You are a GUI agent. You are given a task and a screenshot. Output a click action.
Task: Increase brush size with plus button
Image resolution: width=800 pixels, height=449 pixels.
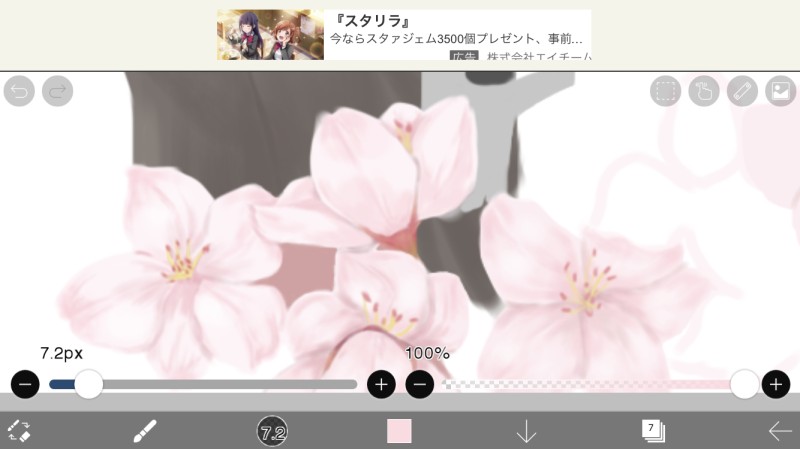[381, 384]
